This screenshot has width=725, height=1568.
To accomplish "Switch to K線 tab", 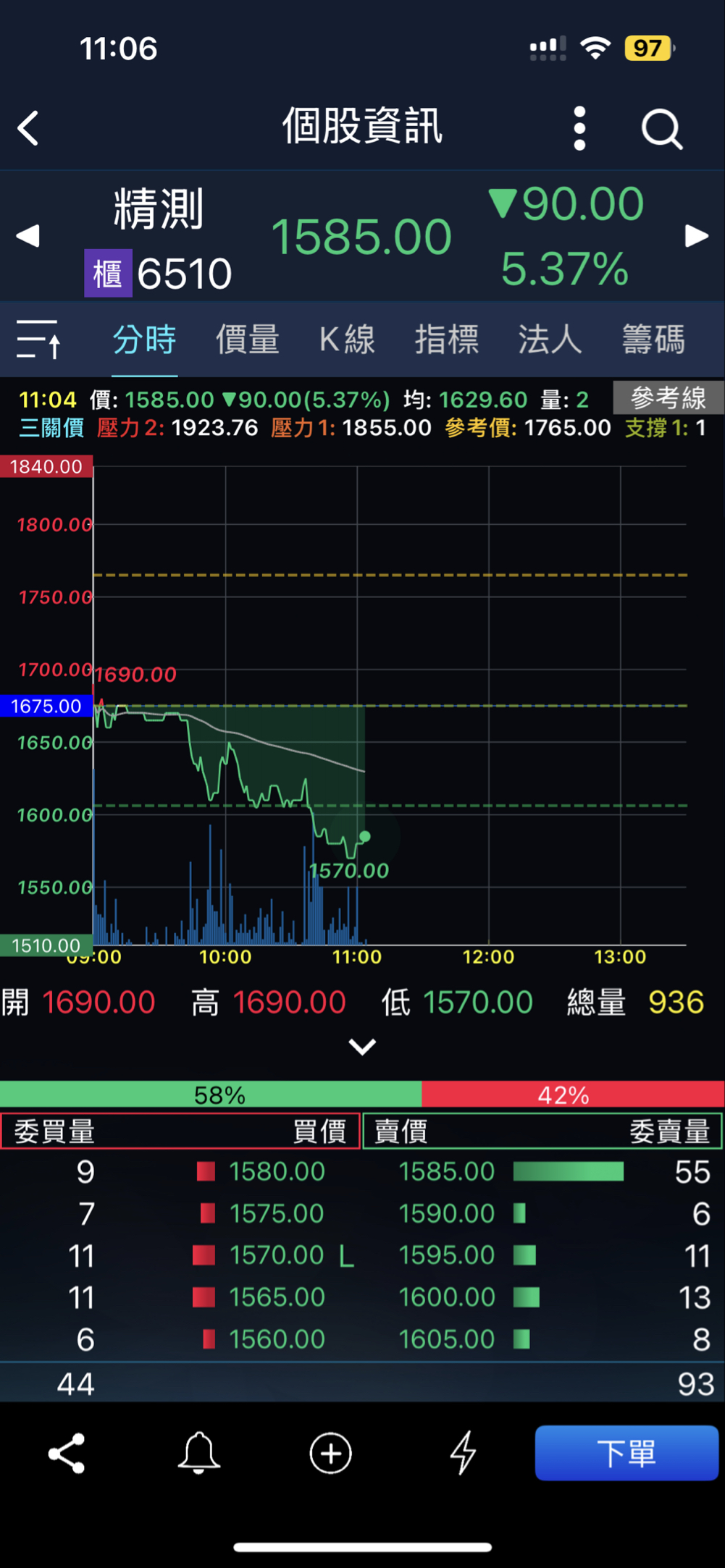I will [347, 340].
